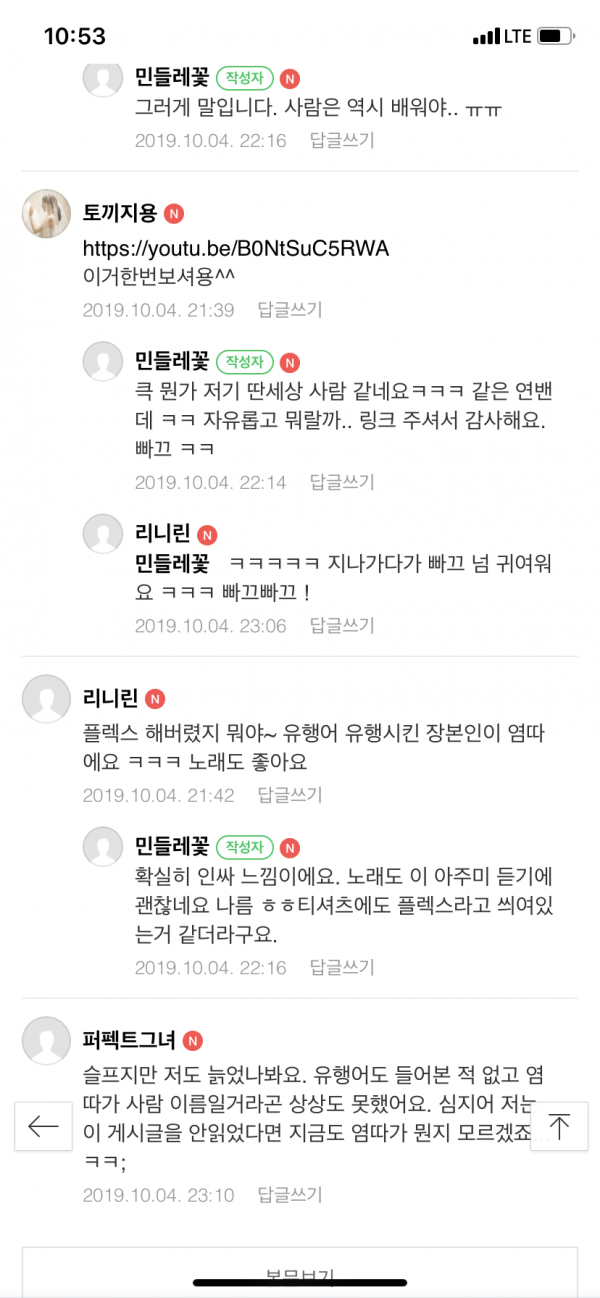Reply to 토끼지용's comment
This screenshot has height=1298, width=600.
[x=290, y=310]
